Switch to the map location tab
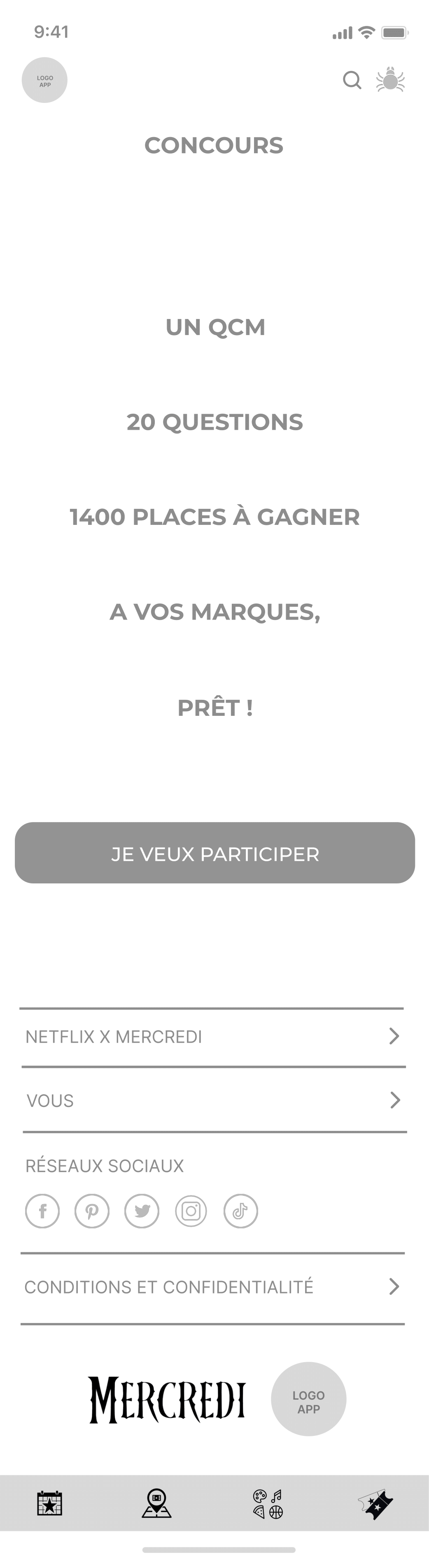This screenshot has height=1568, width=429. click(x=156, y=1503)
